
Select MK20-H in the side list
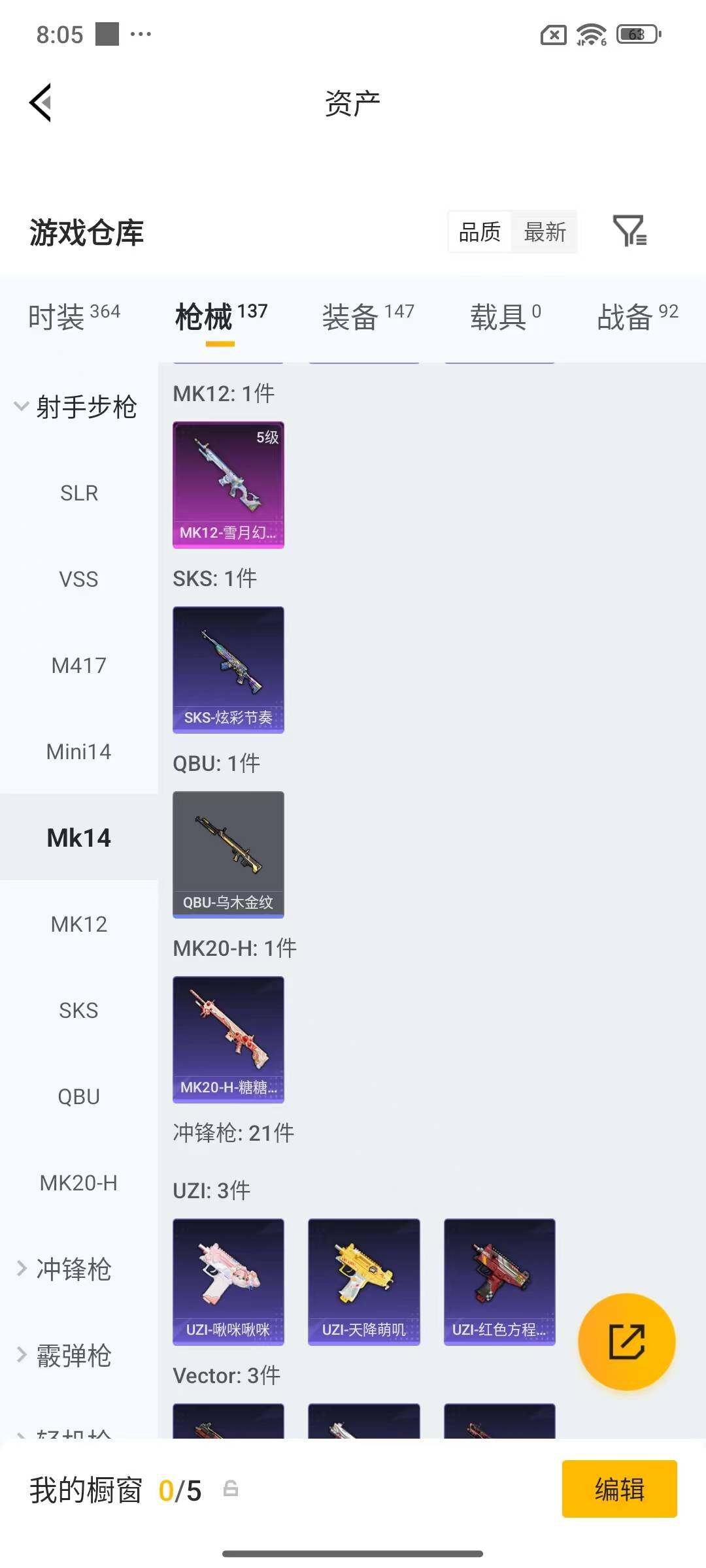(79, 1183)
